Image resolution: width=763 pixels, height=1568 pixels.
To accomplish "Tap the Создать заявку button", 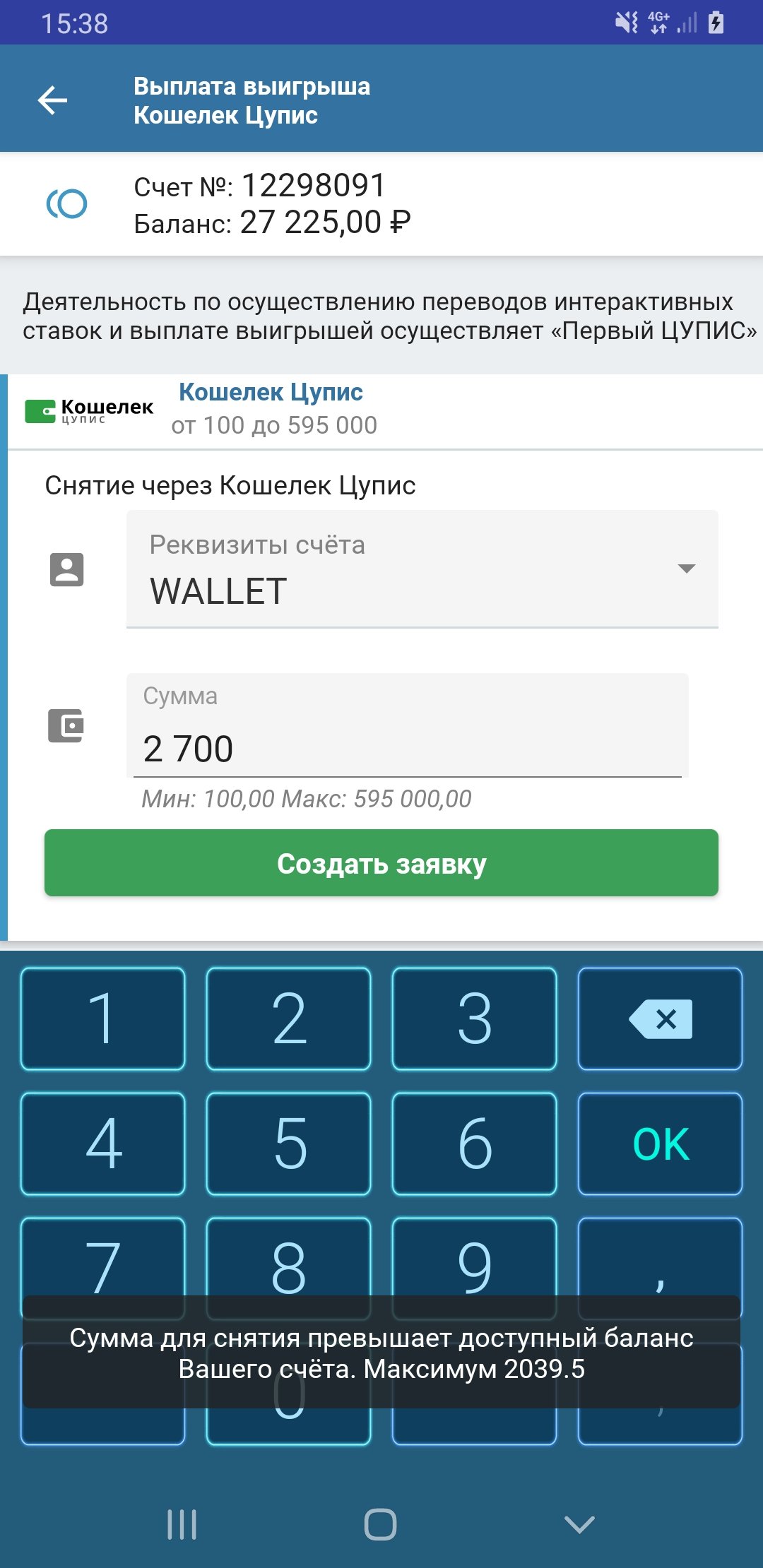I will 381,863.
